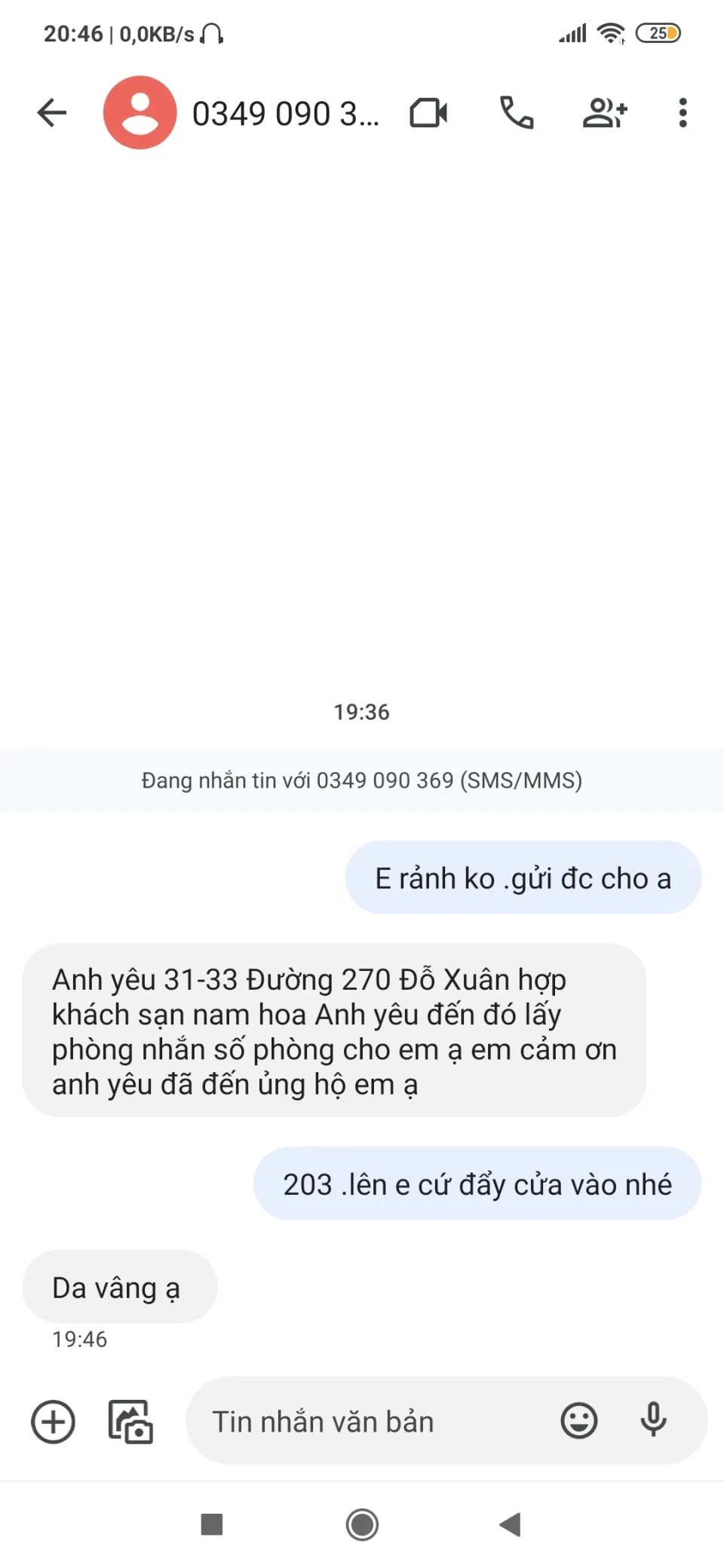Call 0349 090 369 by phone

(517, 113)
